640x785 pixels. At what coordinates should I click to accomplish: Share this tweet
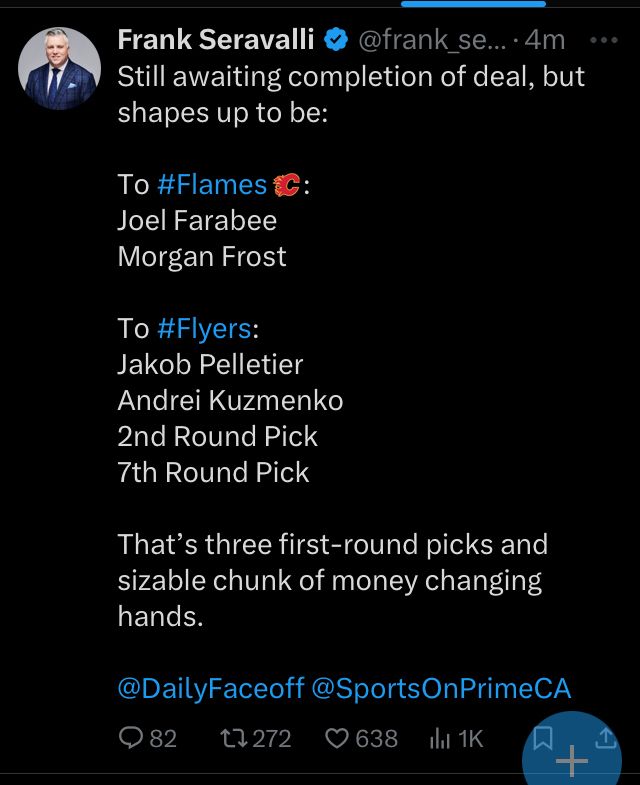pyautogui.click(x=606, y=738)
